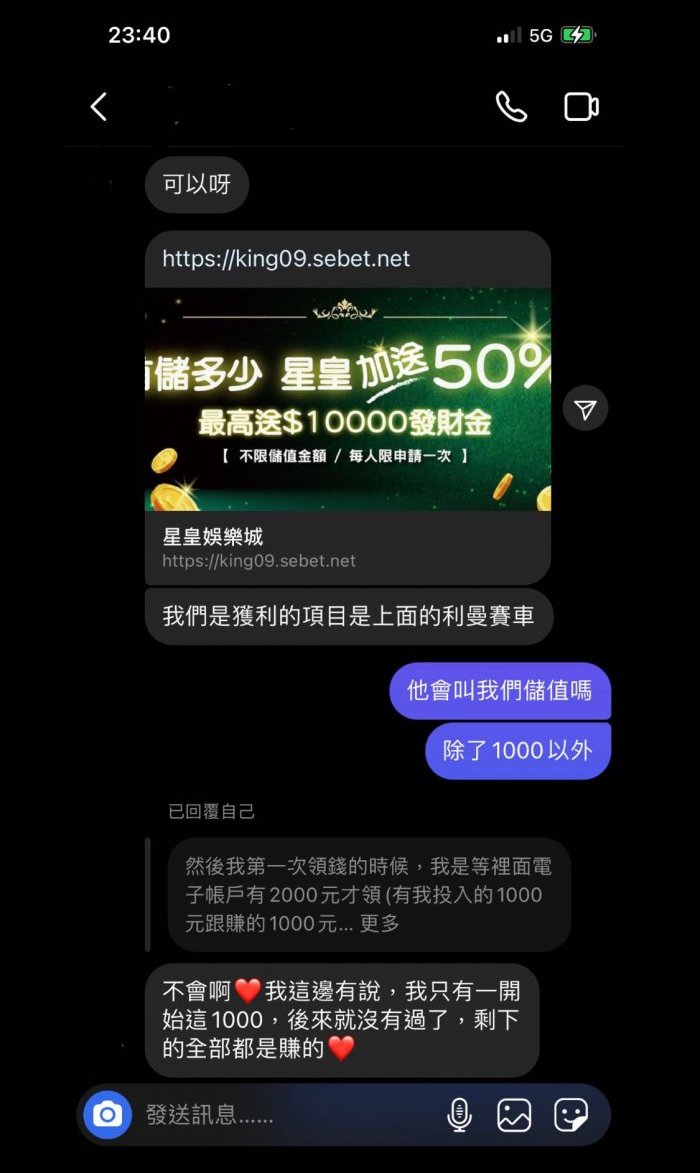Open the camera from message bar
700x1173 pixels.
click(x=107, y=1114)
